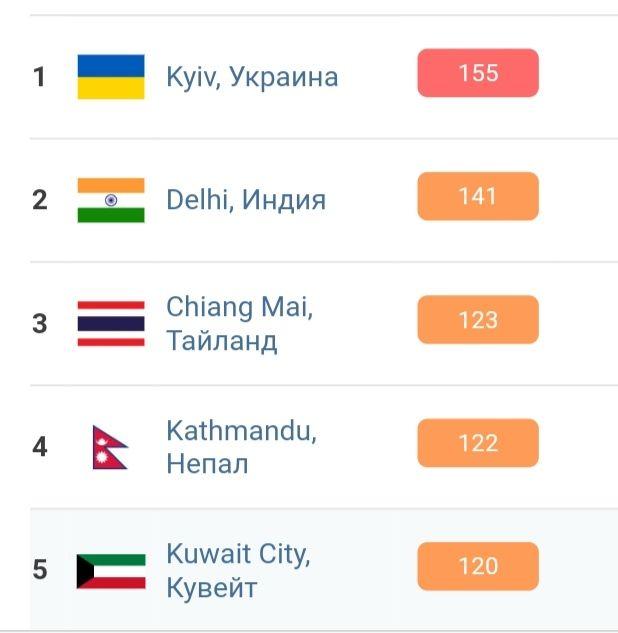View the Chiang Mai, Тайланд entry
Viewport: 618px width, 633px height.
click(x=240, y=323)
